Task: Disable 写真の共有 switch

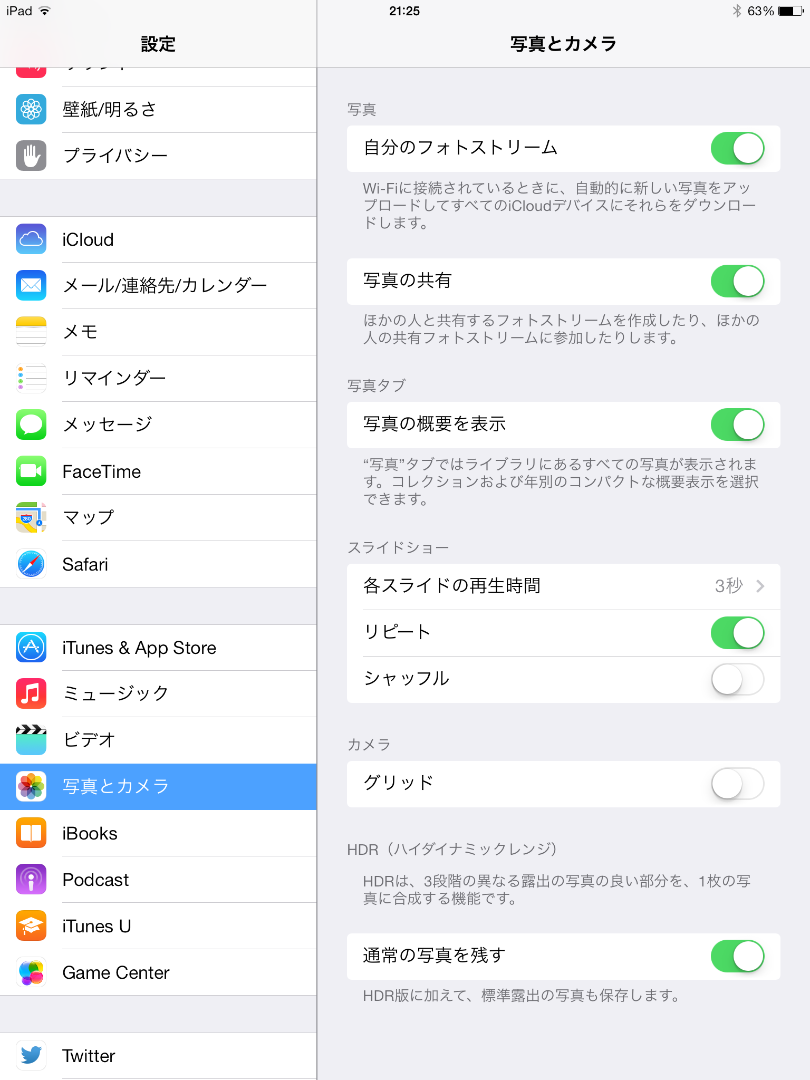Action: click(737, 281)
